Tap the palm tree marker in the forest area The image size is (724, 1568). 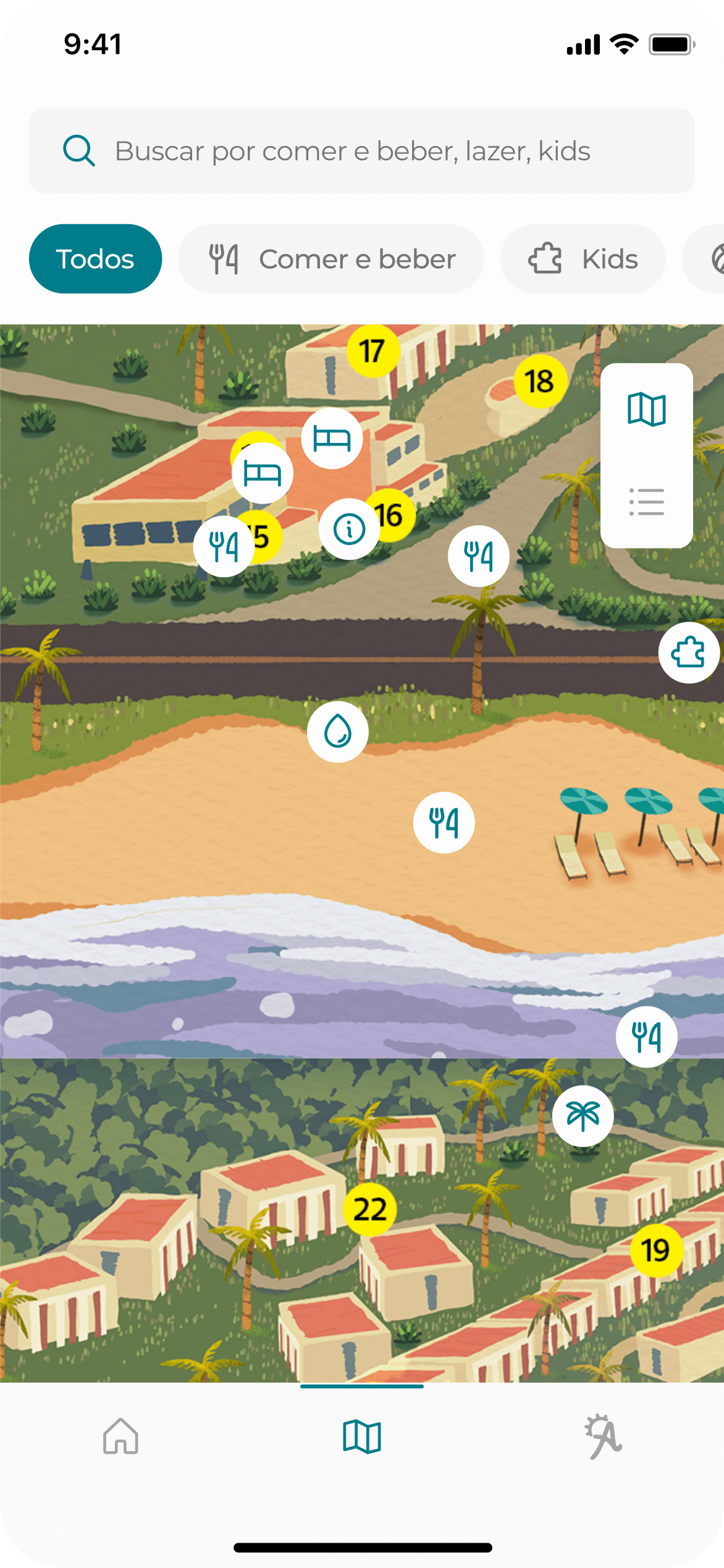point(583,1116)
